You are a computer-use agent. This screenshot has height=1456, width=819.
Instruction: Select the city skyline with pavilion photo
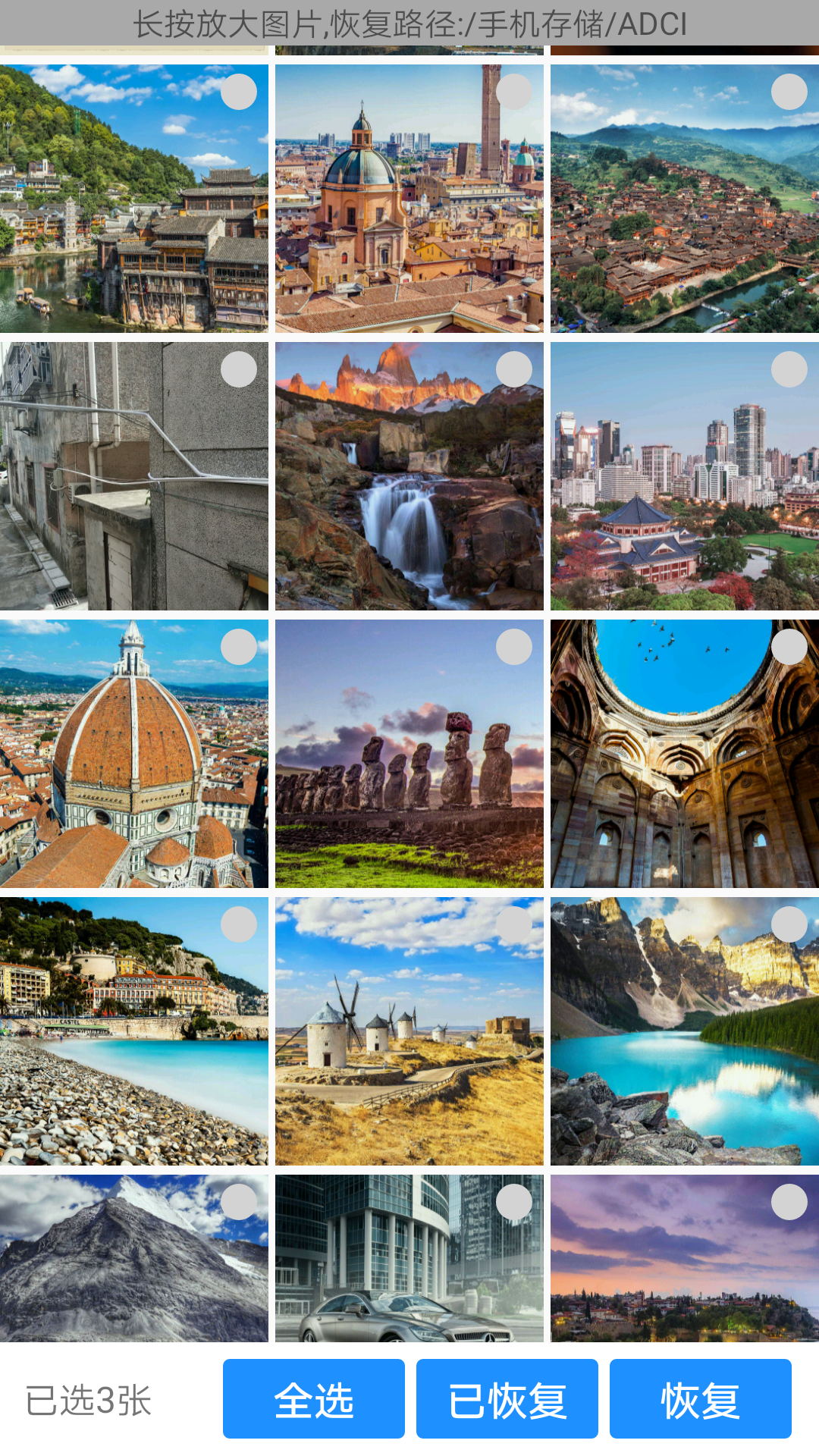click(x=789, y=369)
